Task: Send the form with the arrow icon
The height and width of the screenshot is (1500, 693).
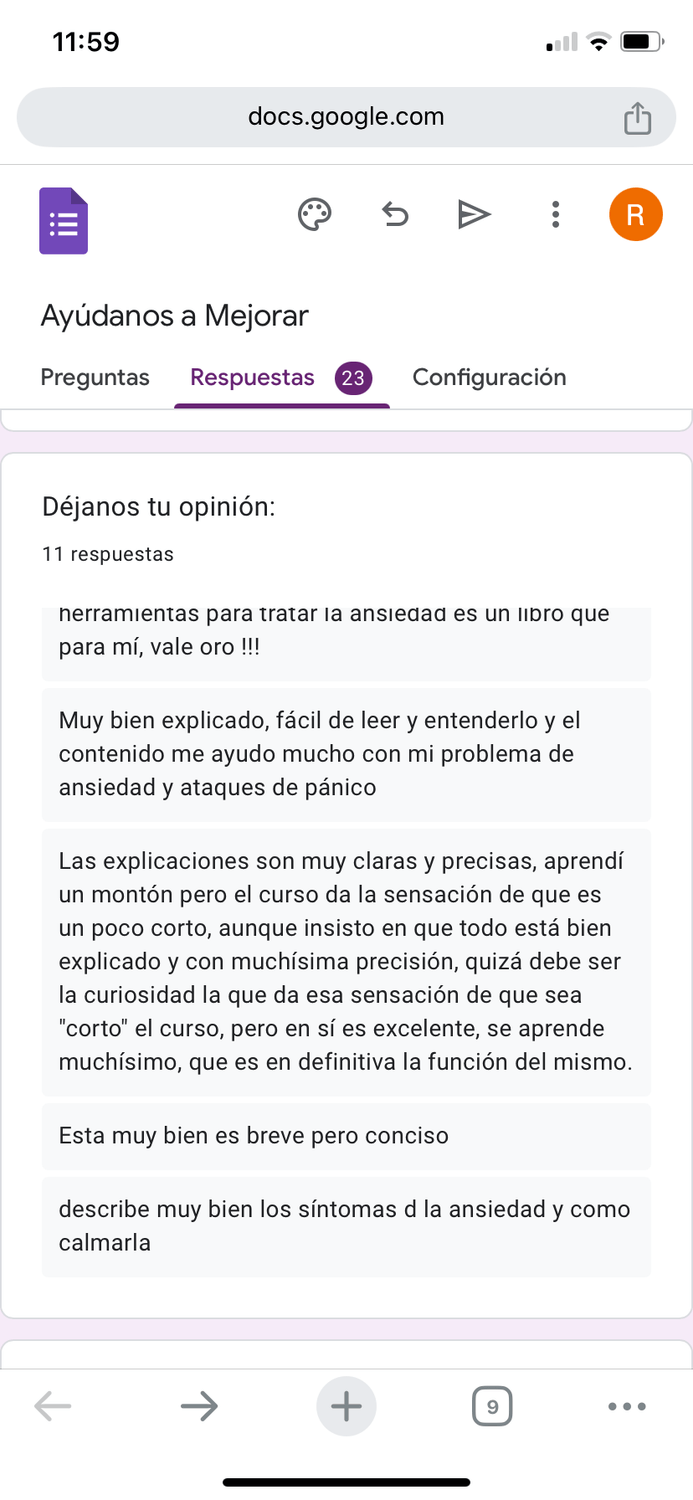Action: (474, 215)
